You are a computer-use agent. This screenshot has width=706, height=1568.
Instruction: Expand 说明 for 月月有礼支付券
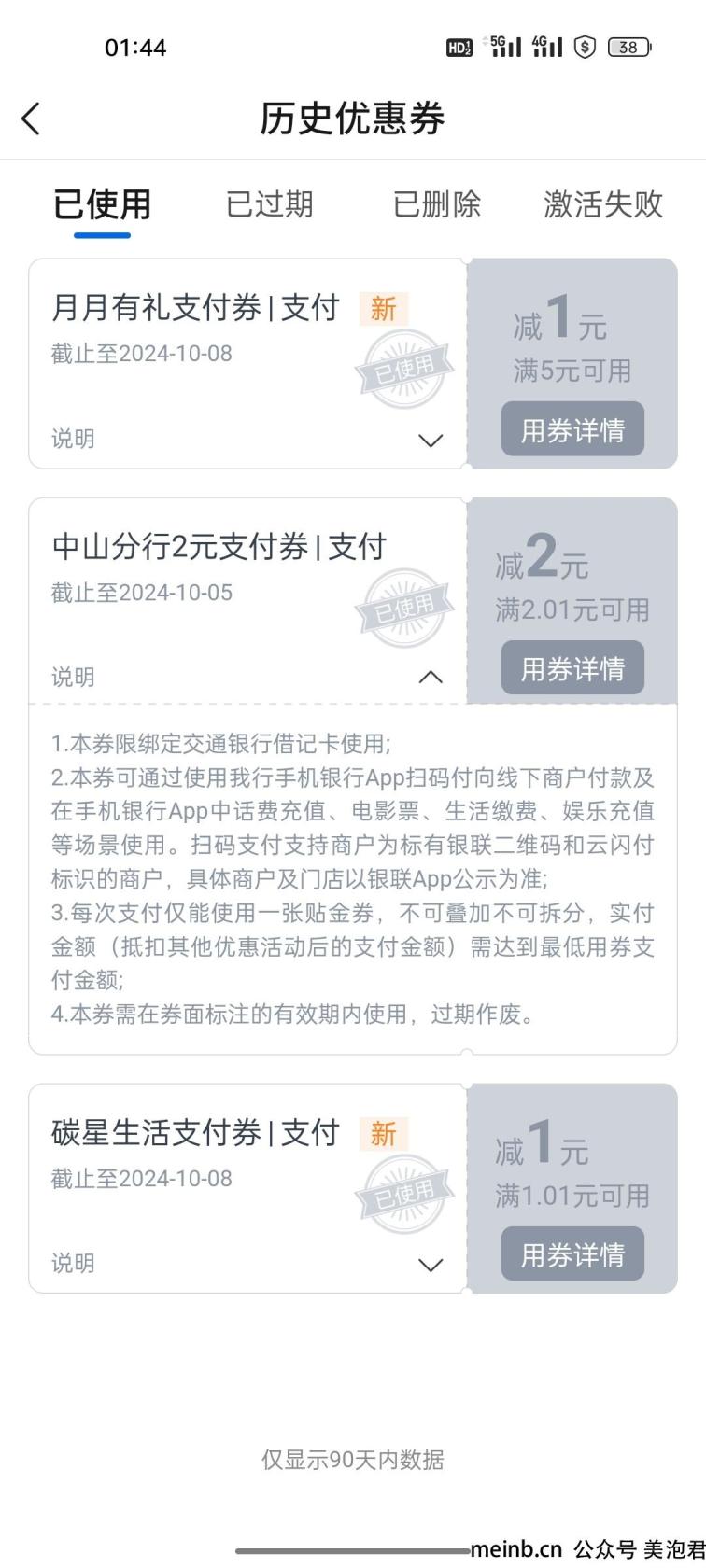430,441
